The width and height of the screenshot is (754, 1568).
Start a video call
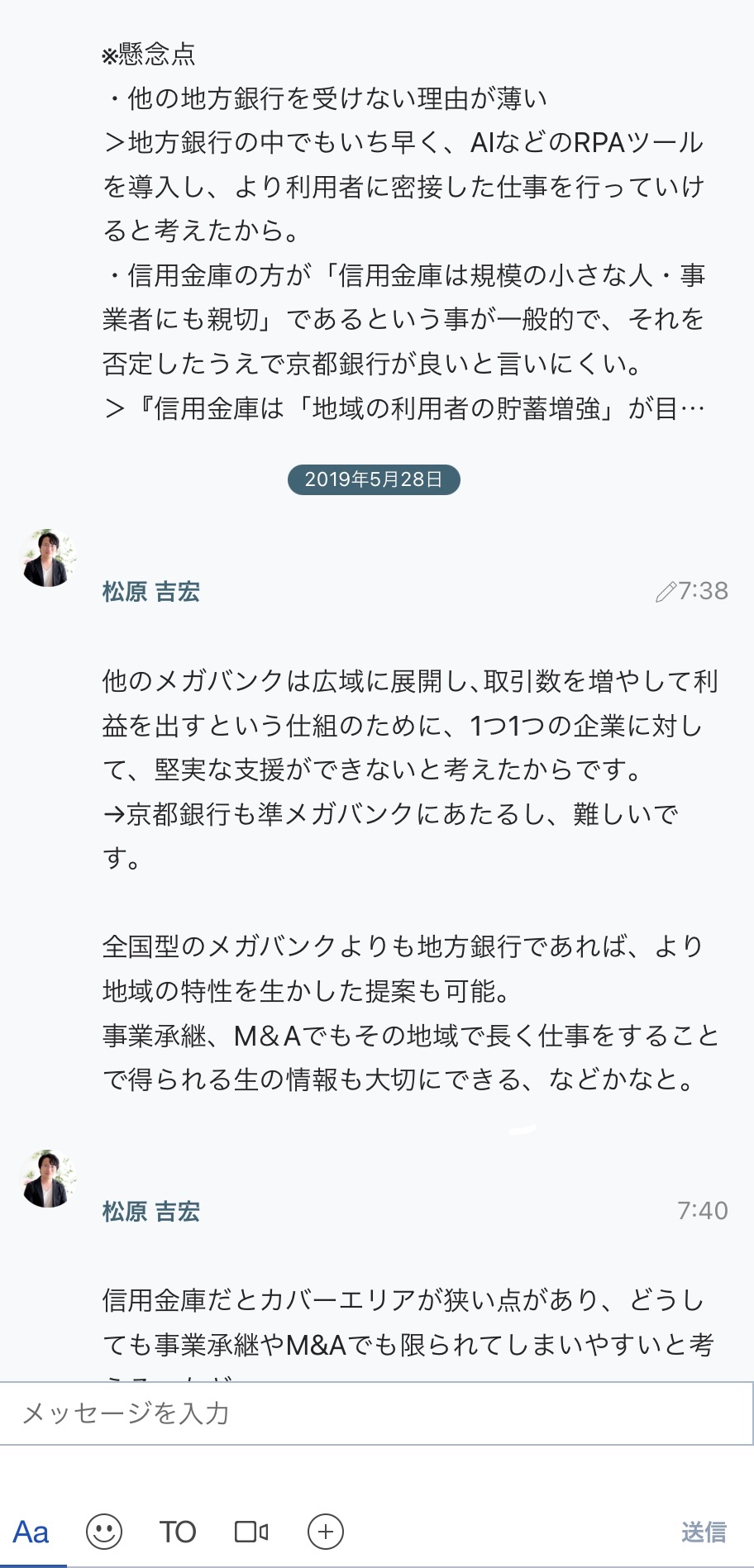click(x=251, y=1532)
